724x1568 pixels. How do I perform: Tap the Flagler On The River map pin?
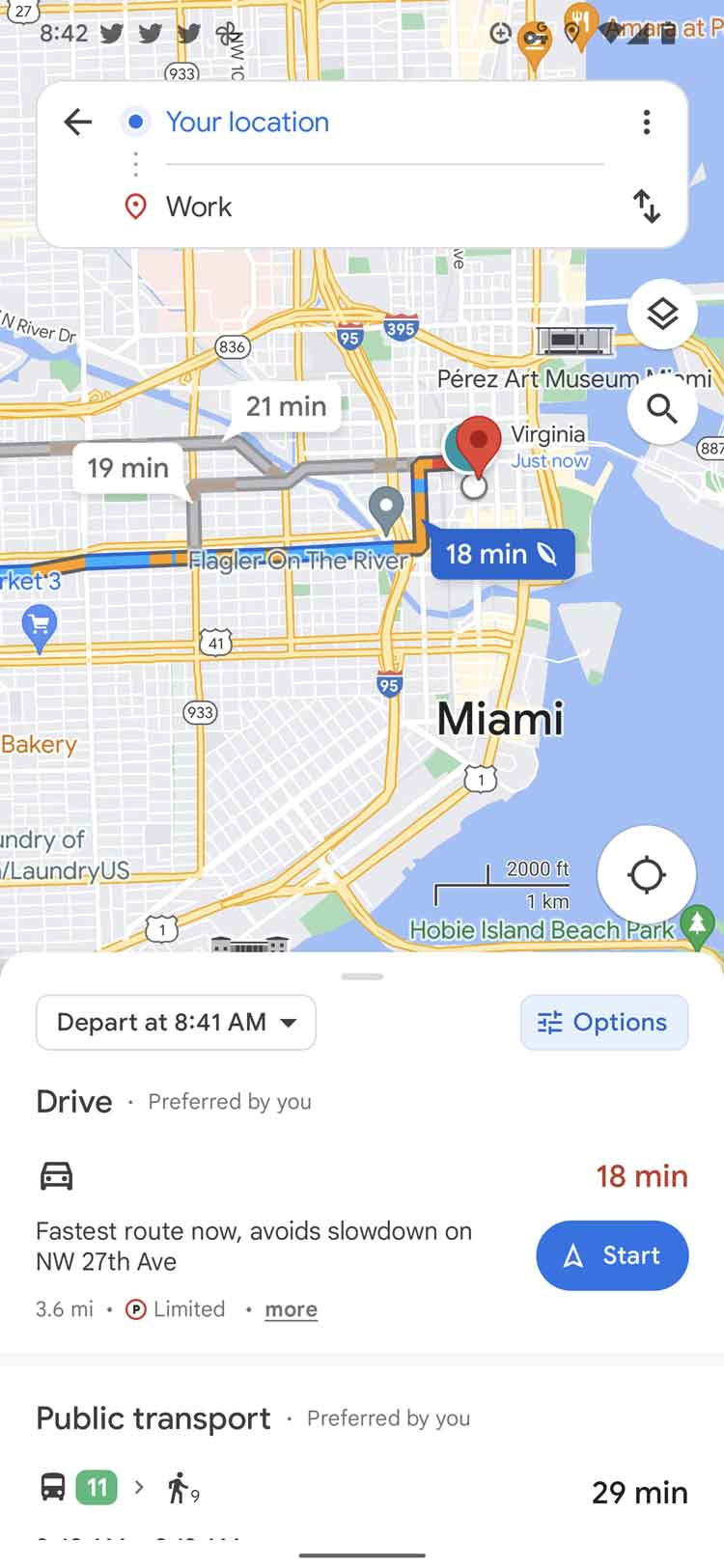click(386, 508)
